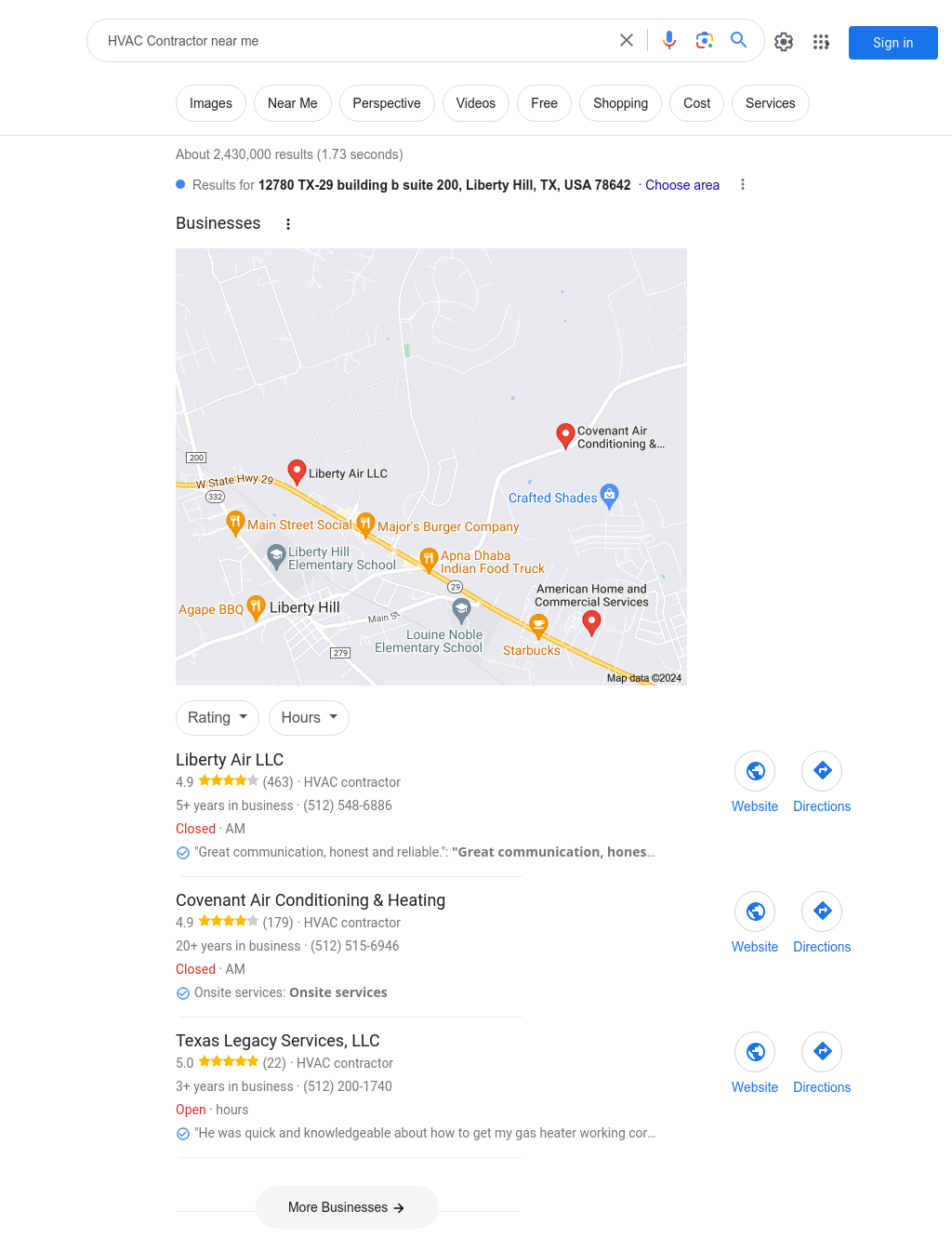Switch to the Videos chip
Screen dimensions: 952x1251
click(x=475, y=103)
